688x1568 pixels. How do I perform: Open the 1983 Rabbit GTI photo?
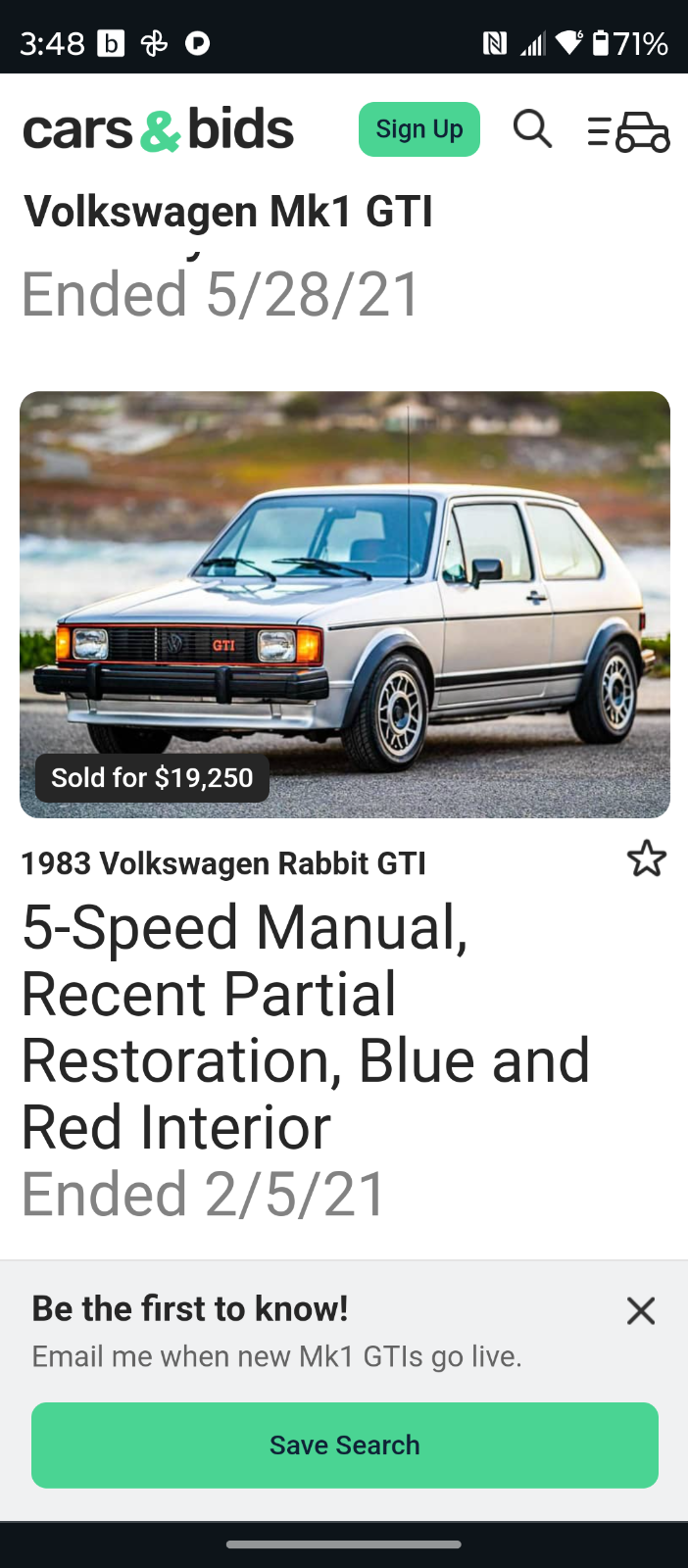tap(345, 605)
